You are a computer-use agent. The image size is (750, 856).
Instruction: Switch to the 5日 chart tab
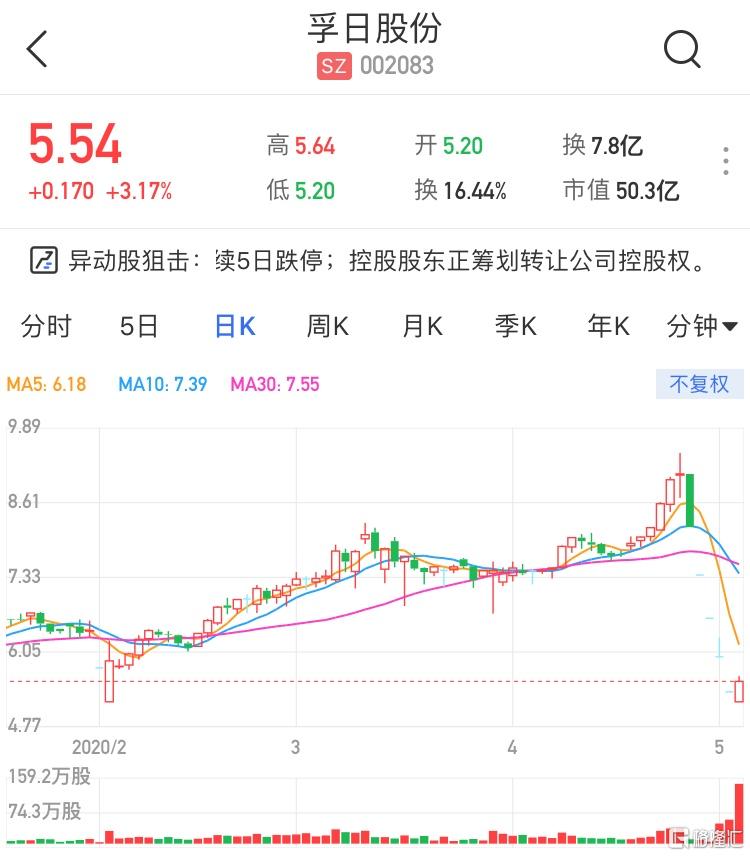click(139, 326)
